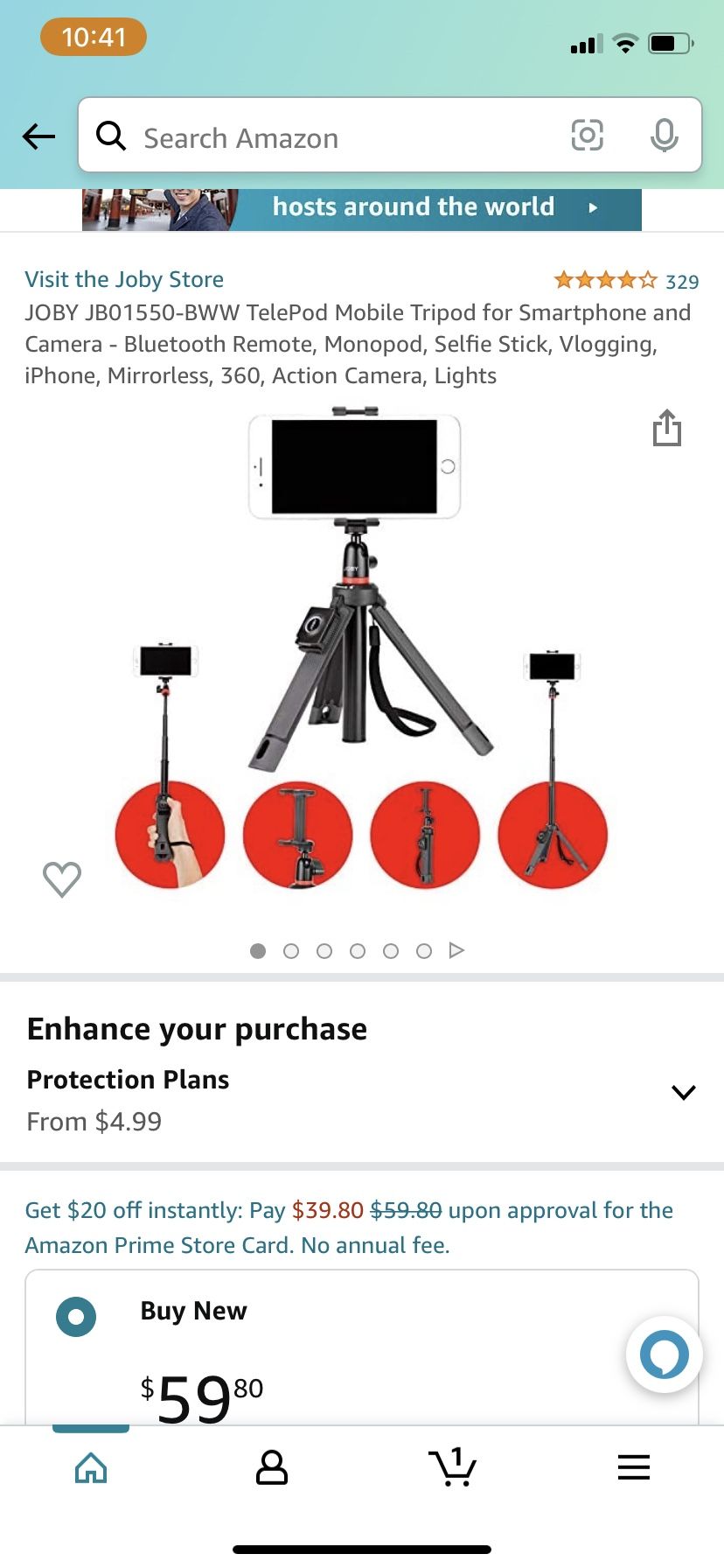Expand the Protection Plans section
This screenshot has width=724, height=1568.
pos(683,1092)
